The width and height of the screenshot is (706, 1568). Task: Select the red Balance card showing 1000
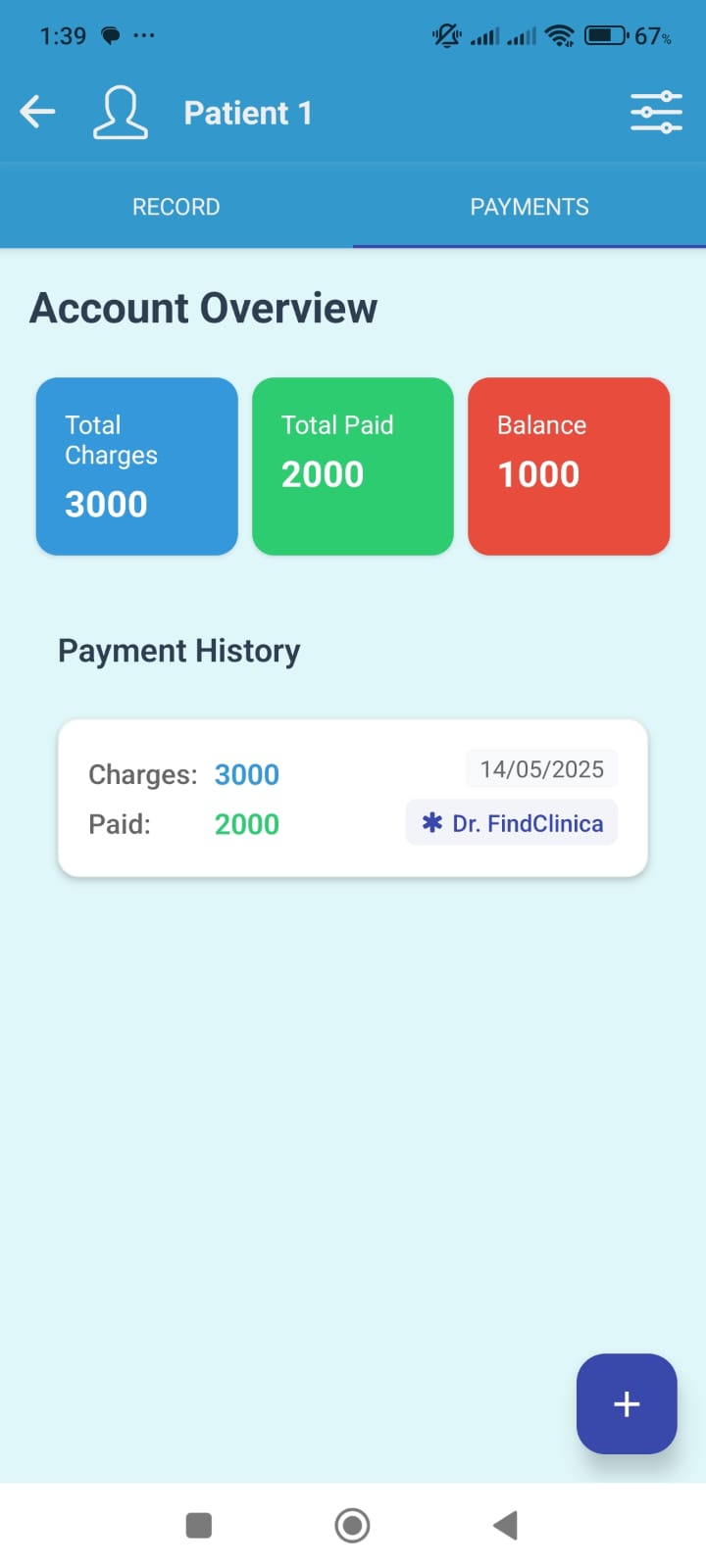[569, 465]
